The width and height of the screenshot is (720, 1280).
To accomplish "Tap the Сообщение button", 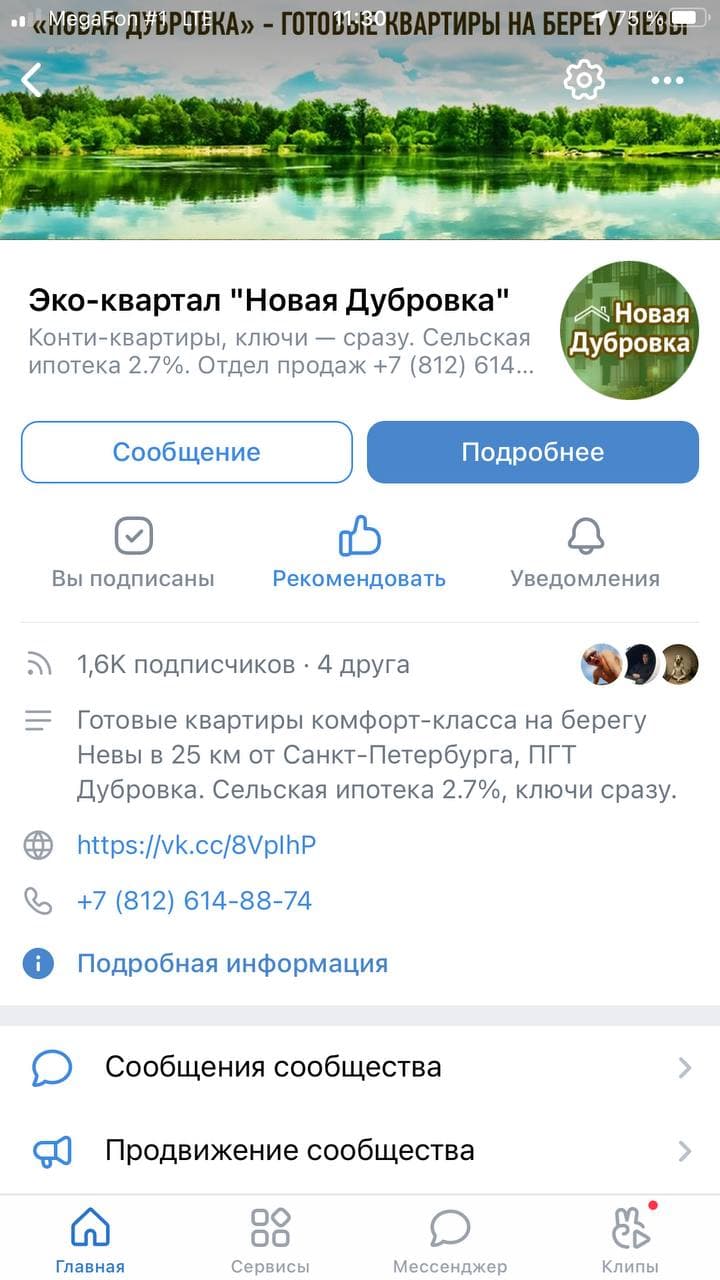I will [x=187, y=452].
